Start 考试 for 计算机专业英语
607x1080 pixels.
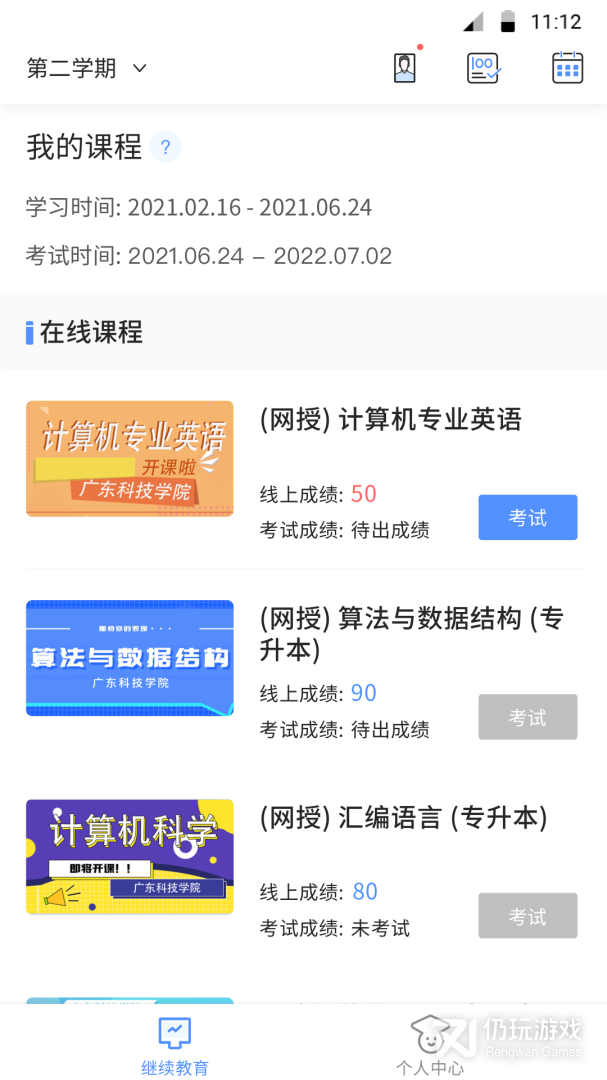click(527, 517)
